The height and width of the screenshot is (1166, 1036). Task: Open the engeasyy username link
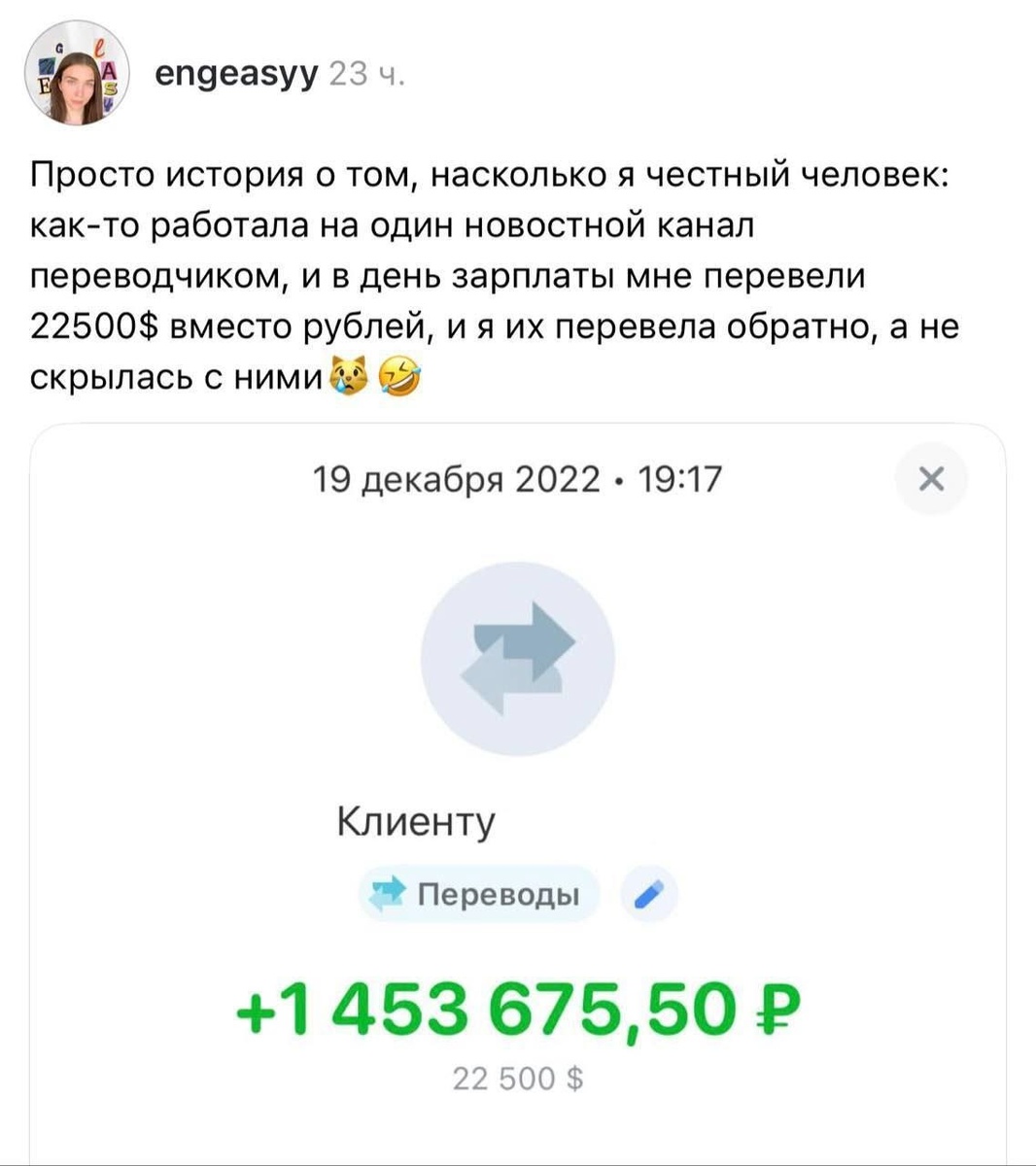click(x=236, y=75)
